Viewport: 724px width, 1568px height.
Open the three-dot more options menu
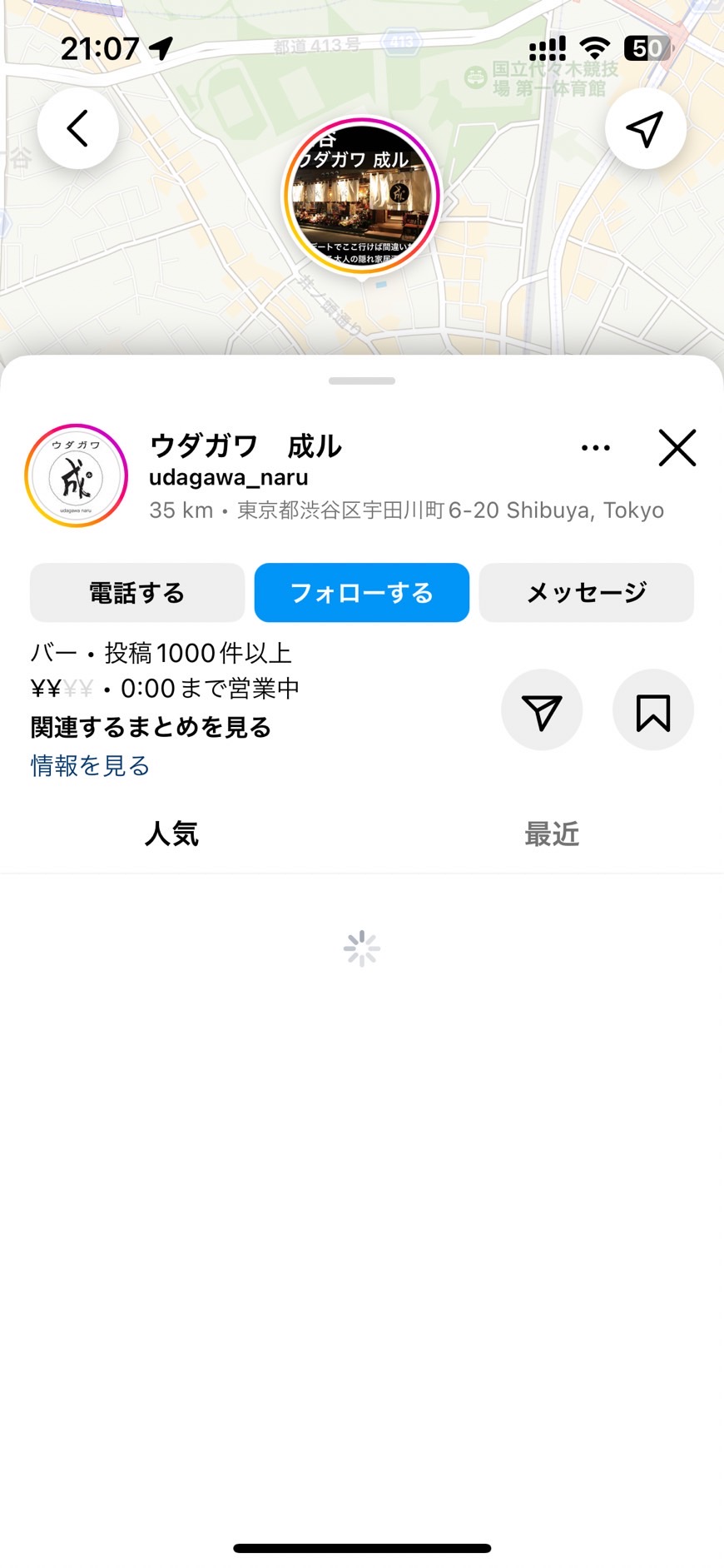pyautogui.click(x=596, y=448)
